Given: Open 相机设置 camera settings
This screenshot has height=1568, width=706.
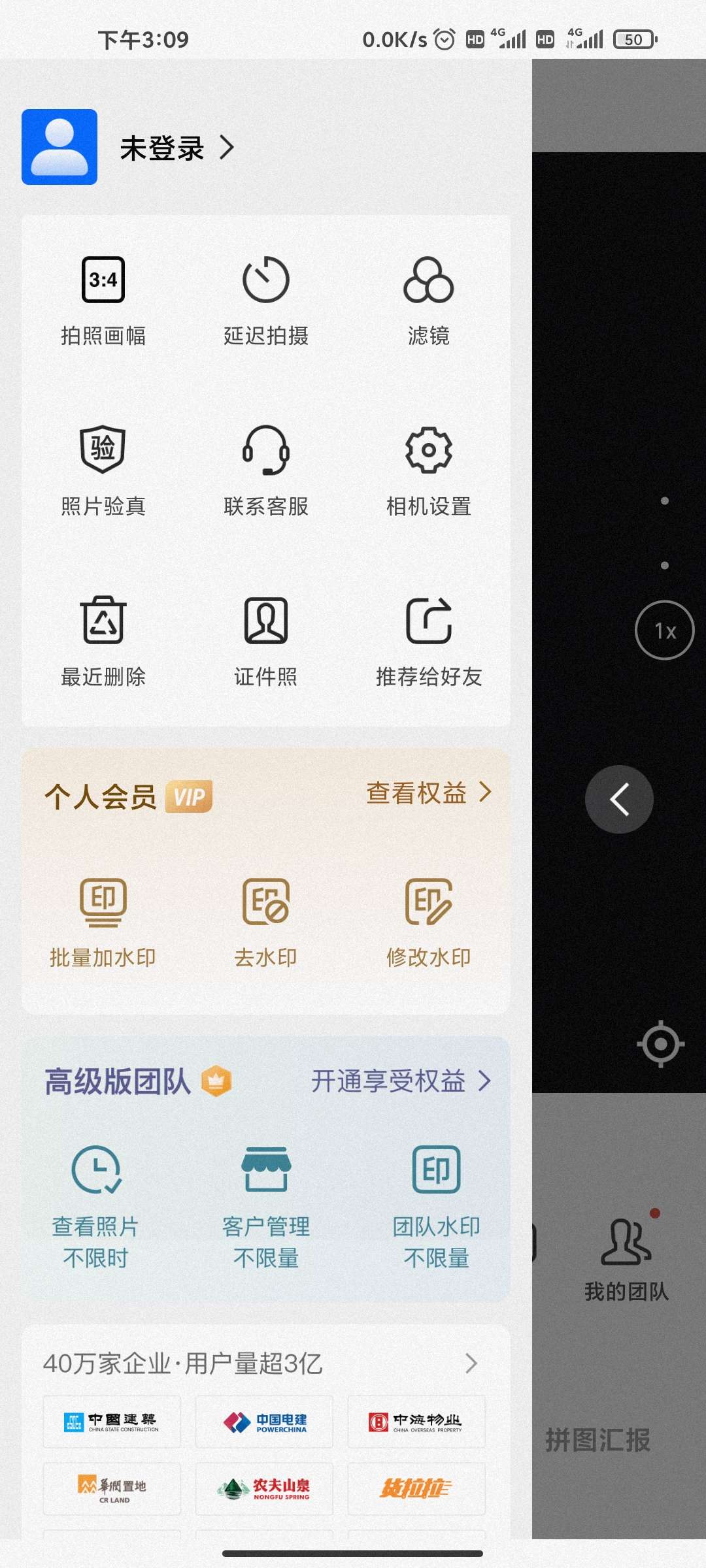Looking at the screenshot, I should coord(428,470).
